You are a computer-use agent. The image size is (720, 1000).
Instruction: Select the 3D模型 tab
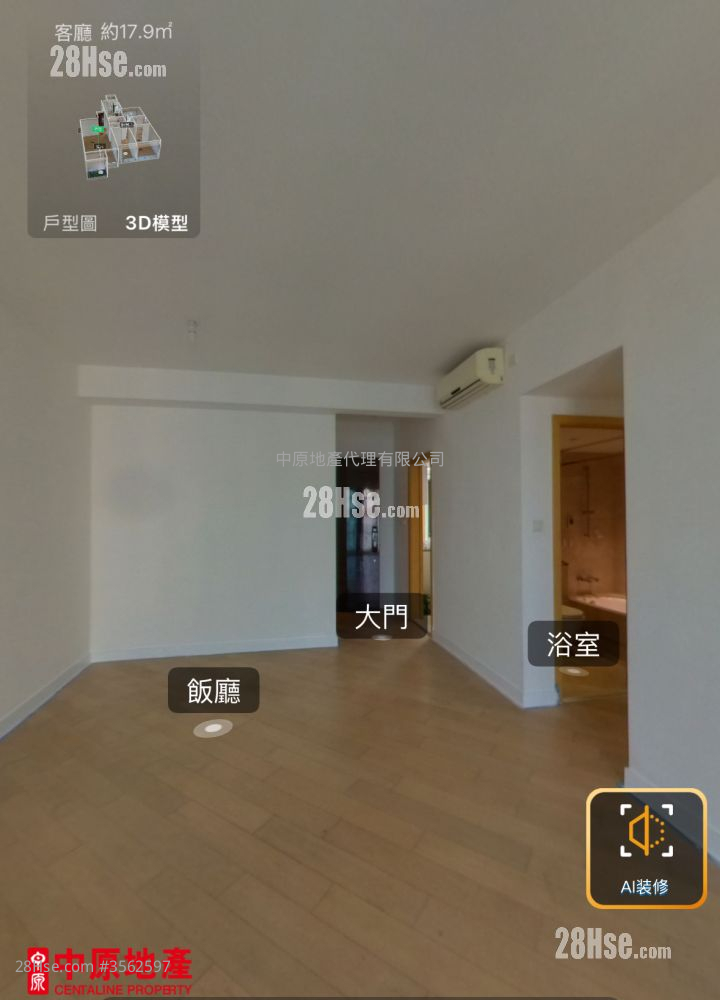click(x=156, y=223)
